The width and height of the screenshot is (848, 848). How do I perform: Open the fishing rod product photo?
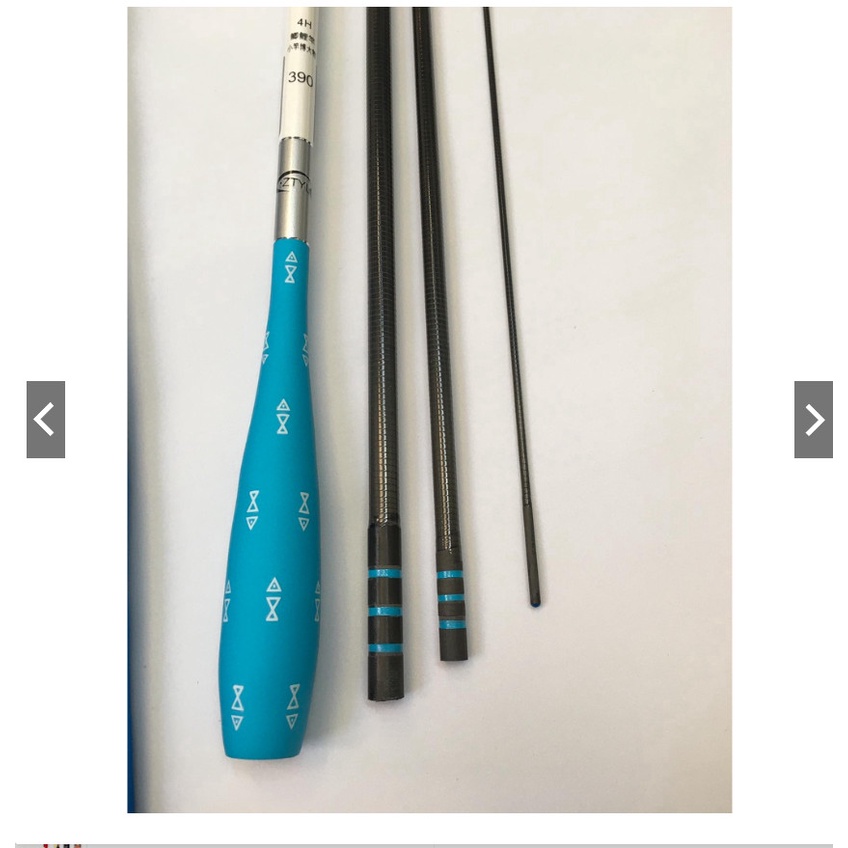click(429, 409)
